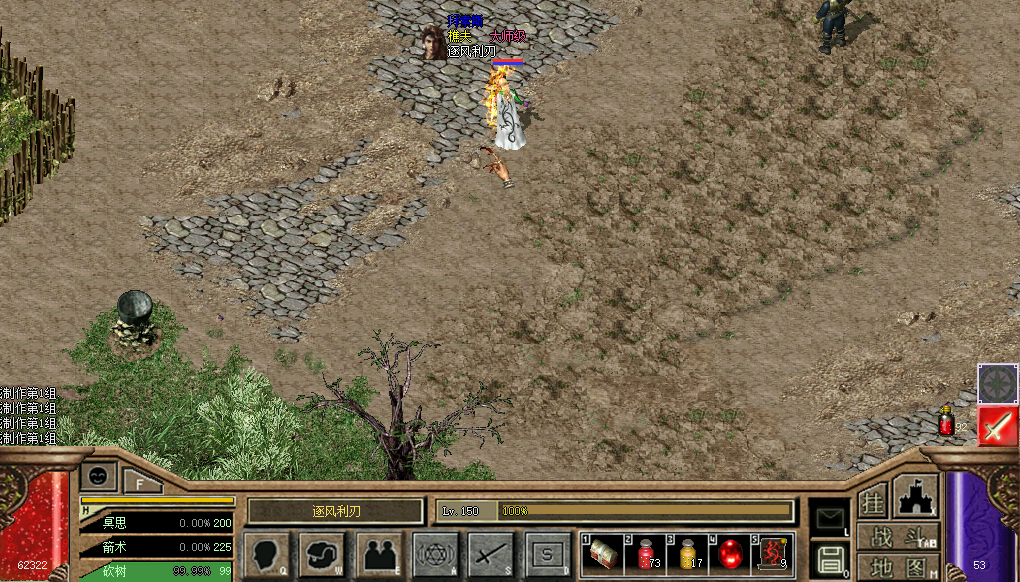The image size is (1020, 582).
Task: Open the S panel button (D)
Action: (547, 554)
